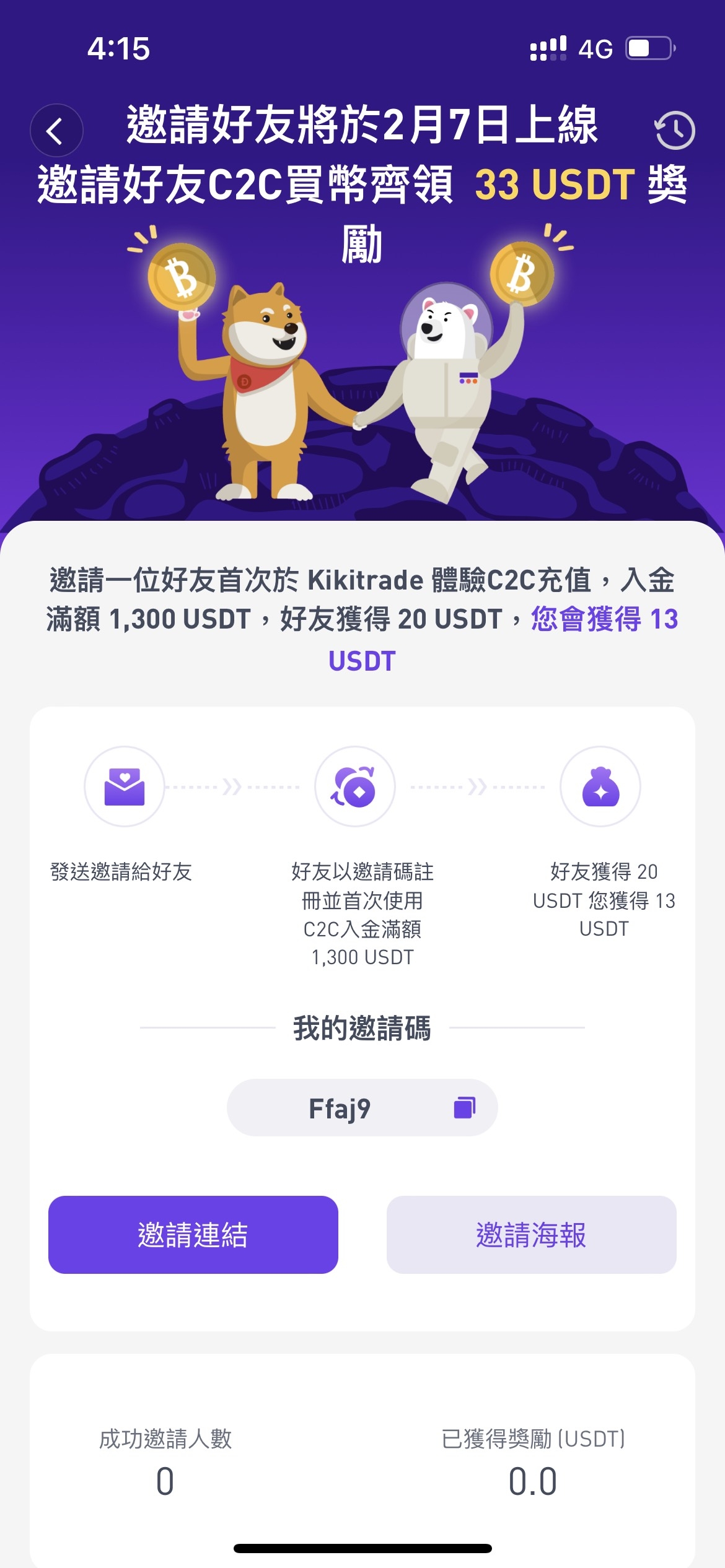725x1568 pixels.
Task: Tap the money bag reward icon
Action: 600,785
